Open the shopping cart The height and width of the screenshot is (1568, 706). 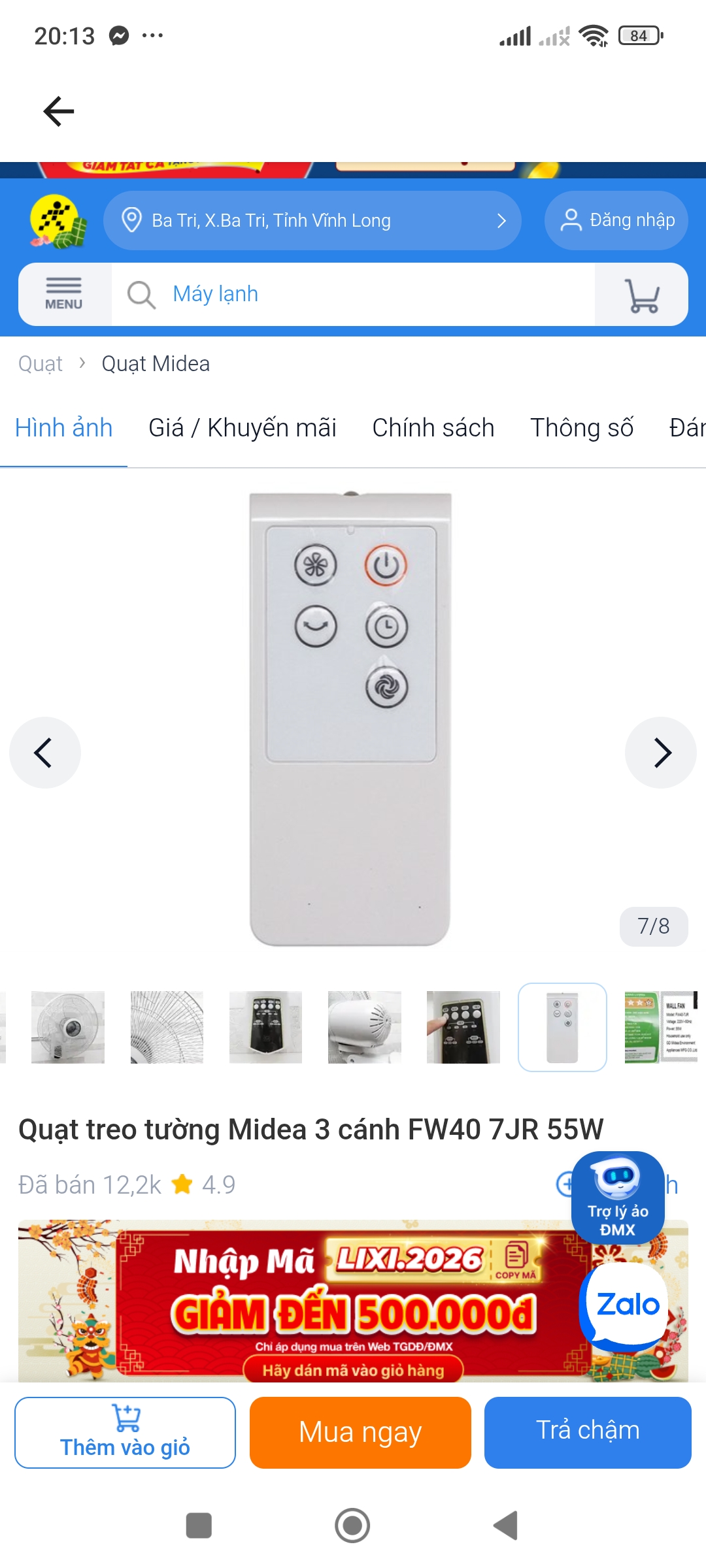[x=642, y=295]
